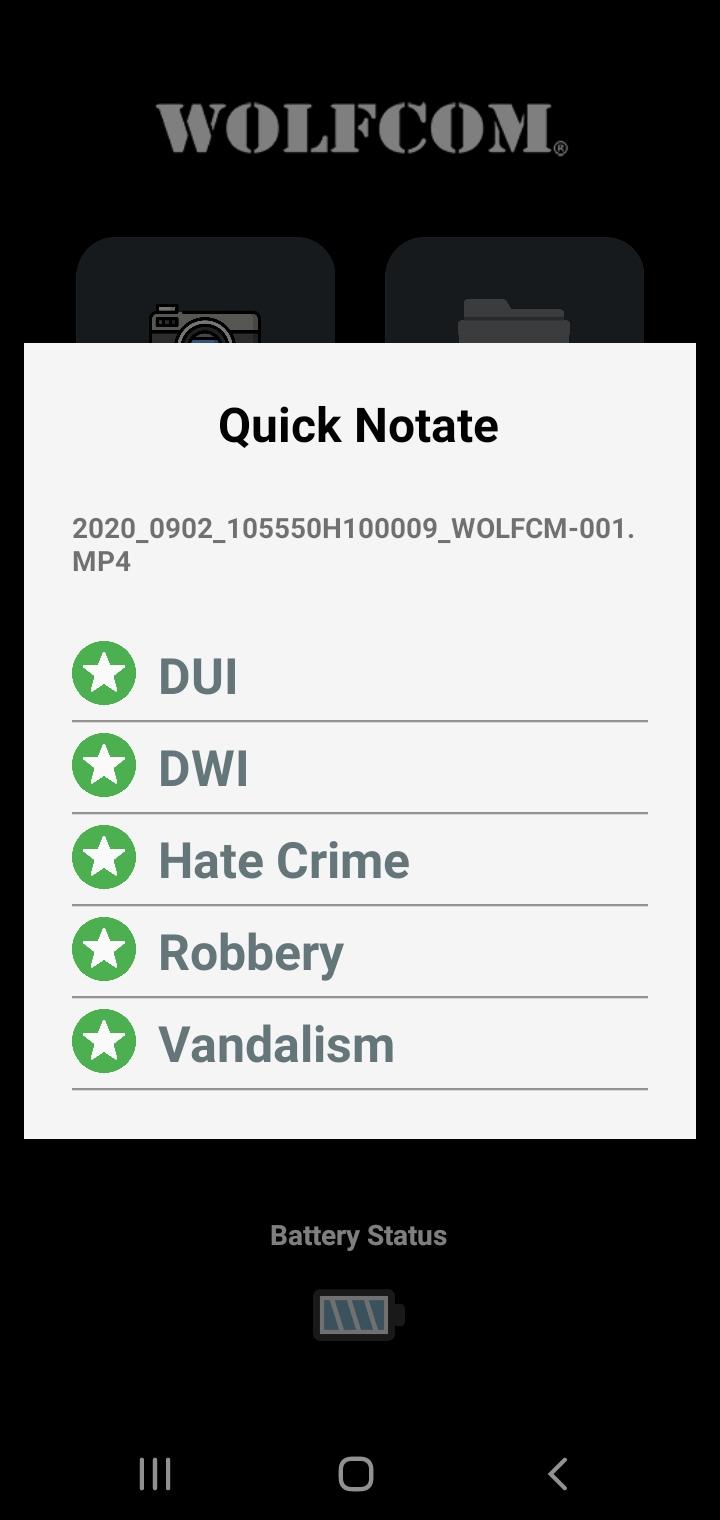720x1520 pixels.
Task: Go back with the system back button
Action: [x=558, y=1473]
